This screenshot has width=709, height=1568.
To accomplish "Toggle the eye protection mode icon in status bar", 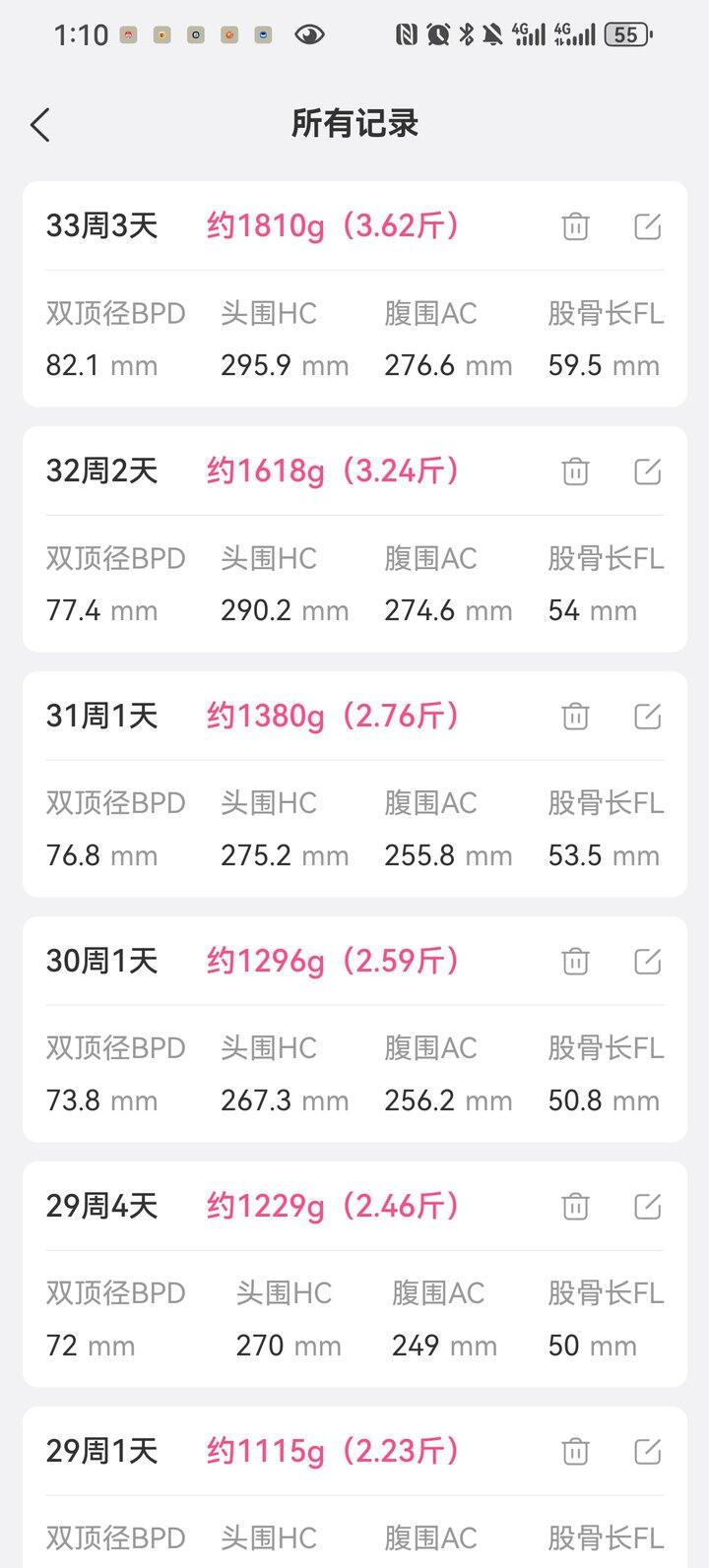I will (308, 34).
